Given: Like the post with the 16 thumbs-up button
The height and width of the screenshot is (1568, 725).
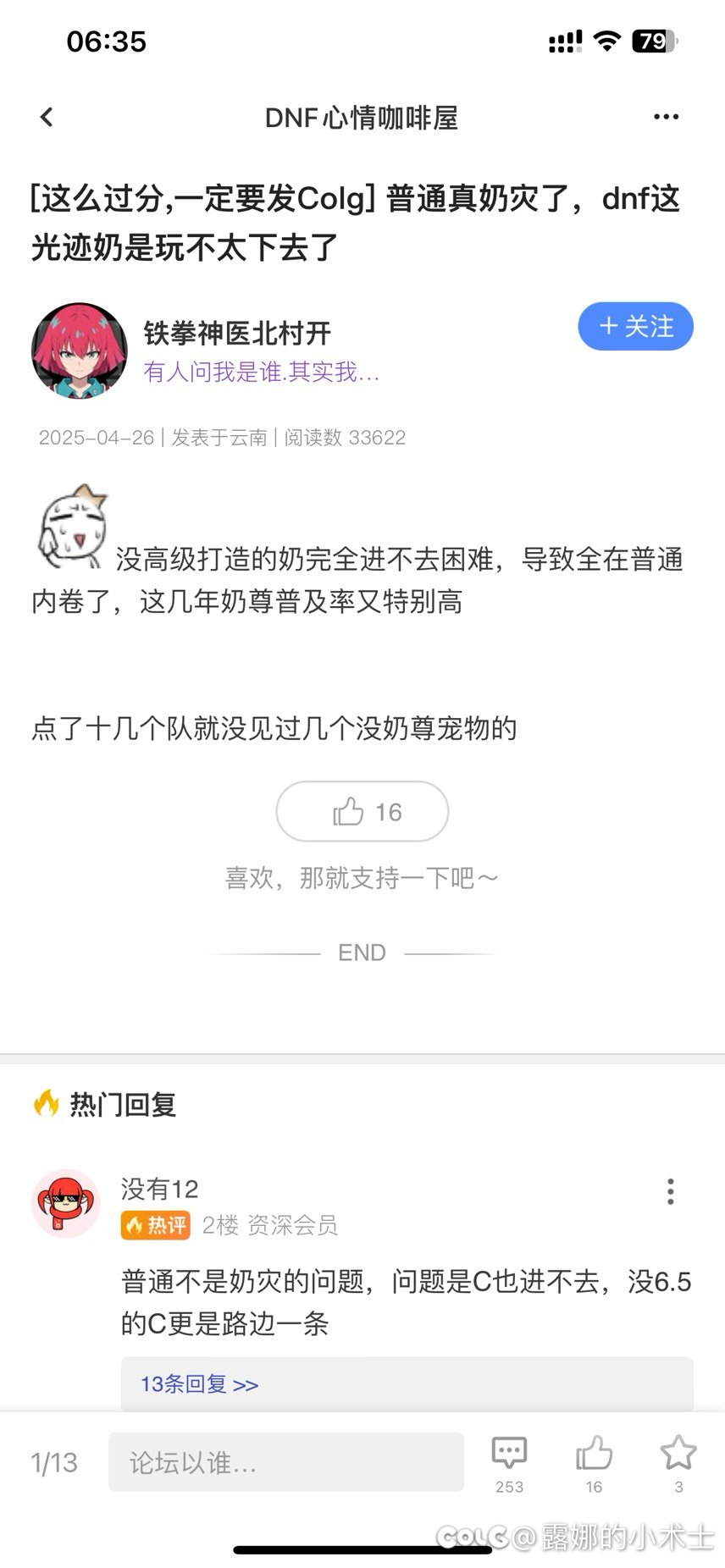Looking at the screenshot, I should tap(362, 811).
